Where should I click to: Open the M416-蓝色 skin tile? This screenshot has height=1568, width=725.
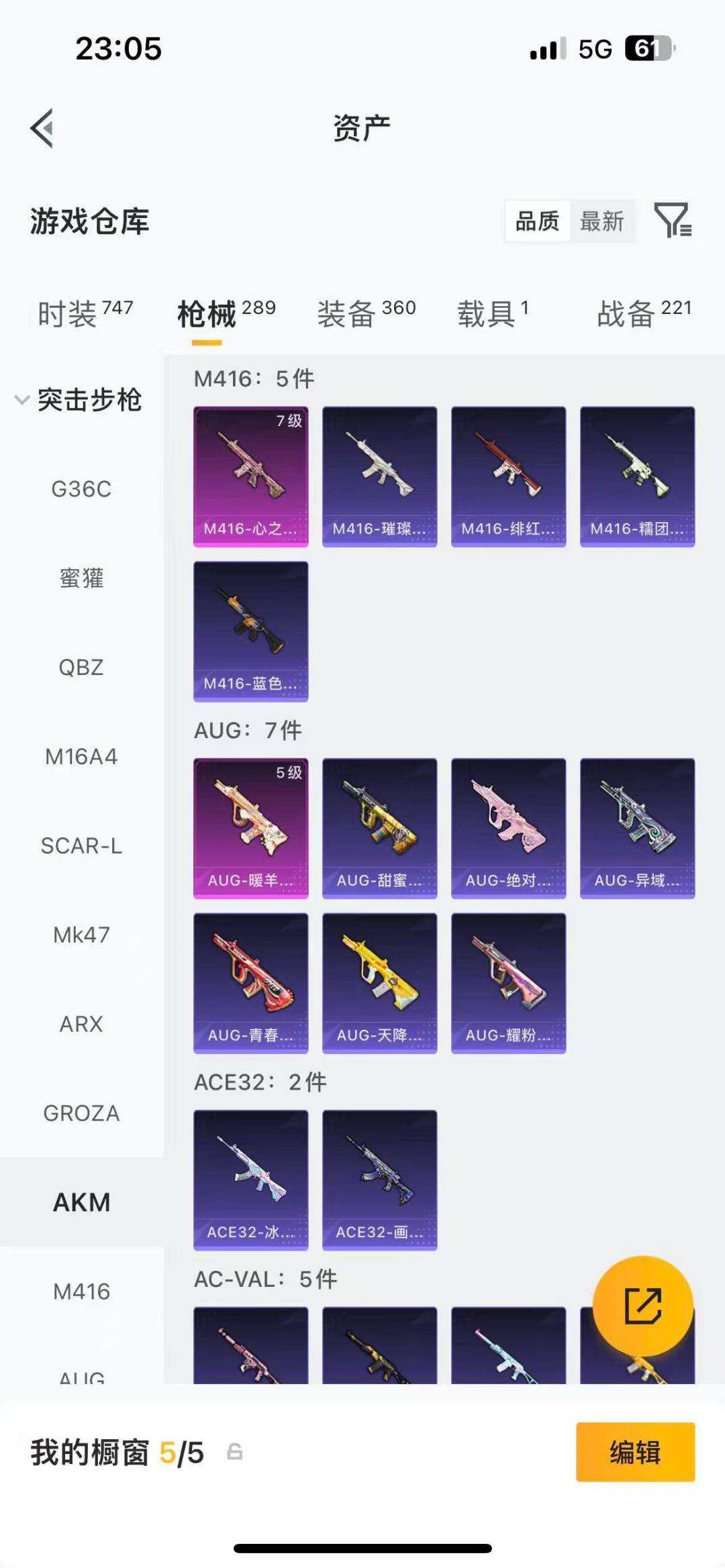(x=251, y=632)
